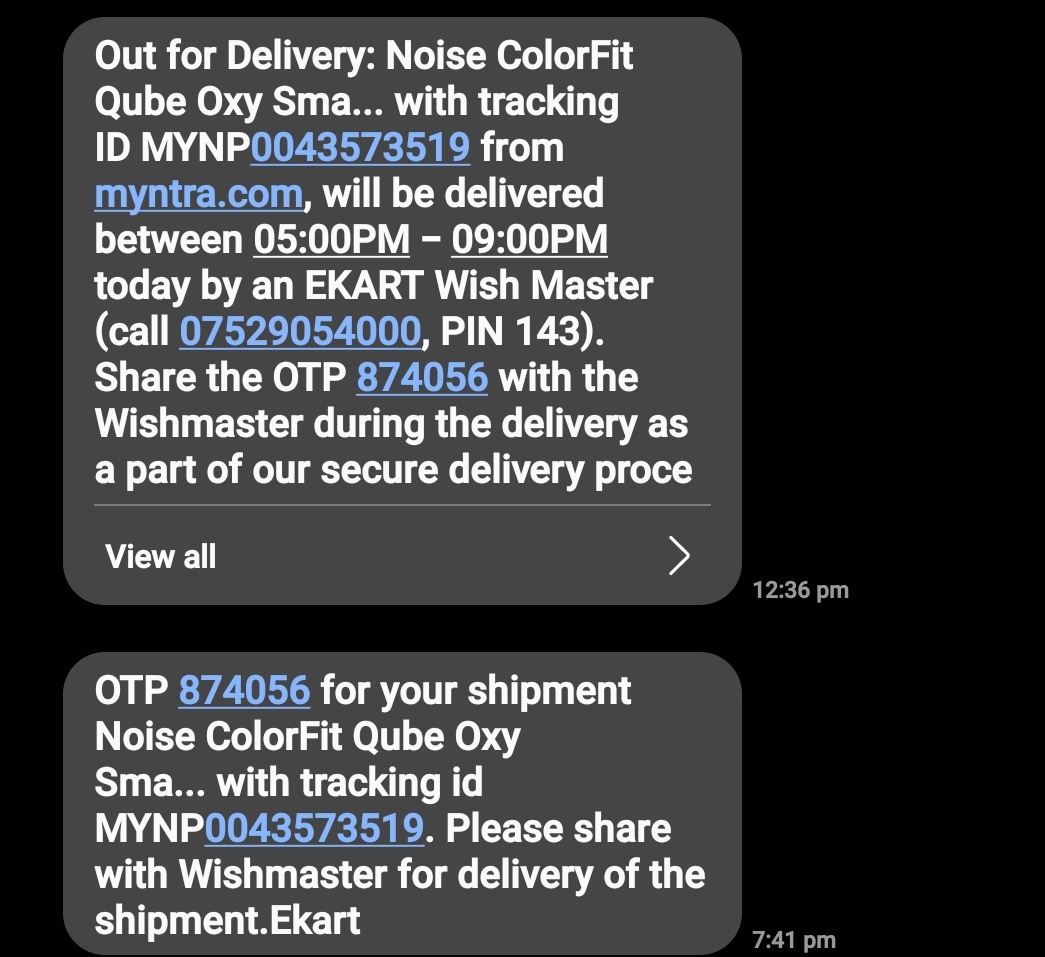This screenshot has width=1045, height=957.
Task: Select the 05:00PM time link
Action: click(x=331, y=239)
